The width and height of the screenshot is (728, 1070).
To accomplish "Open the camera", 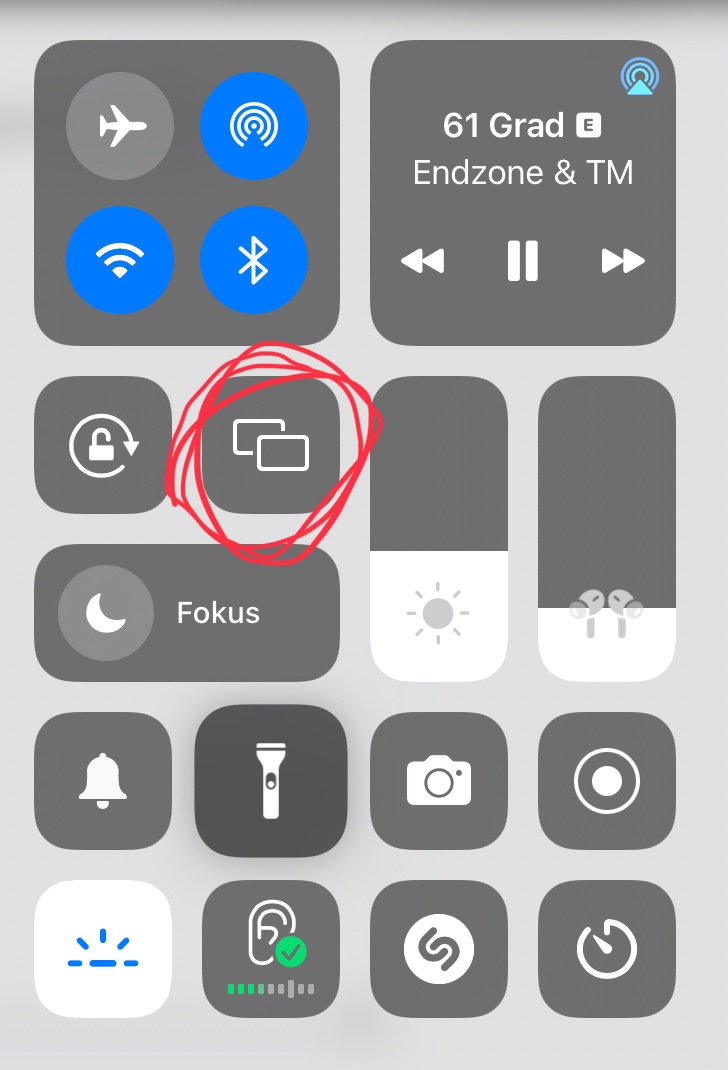I will point(439,781).
